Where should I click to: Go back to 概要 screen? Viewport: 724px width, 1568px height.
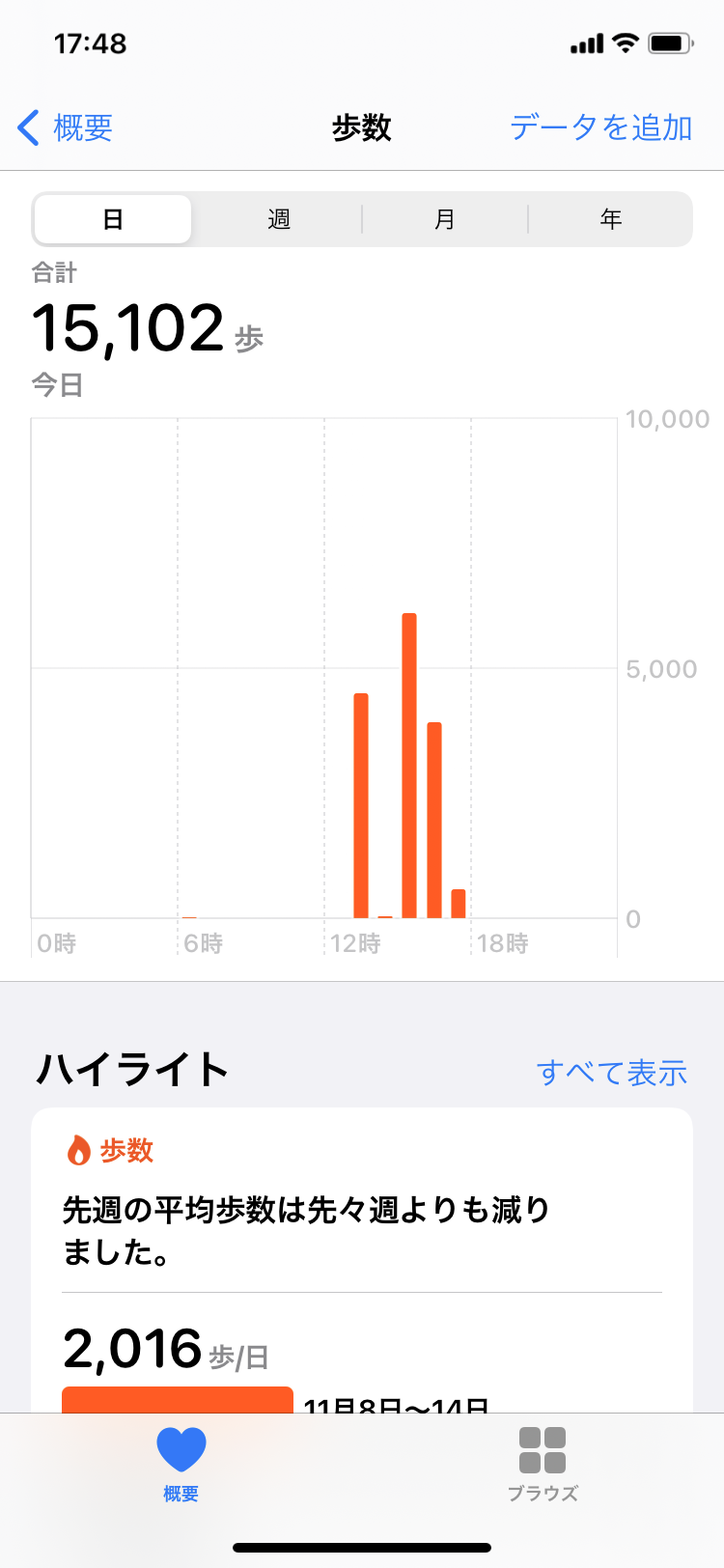pyautogui.click(x=66, y=127)
